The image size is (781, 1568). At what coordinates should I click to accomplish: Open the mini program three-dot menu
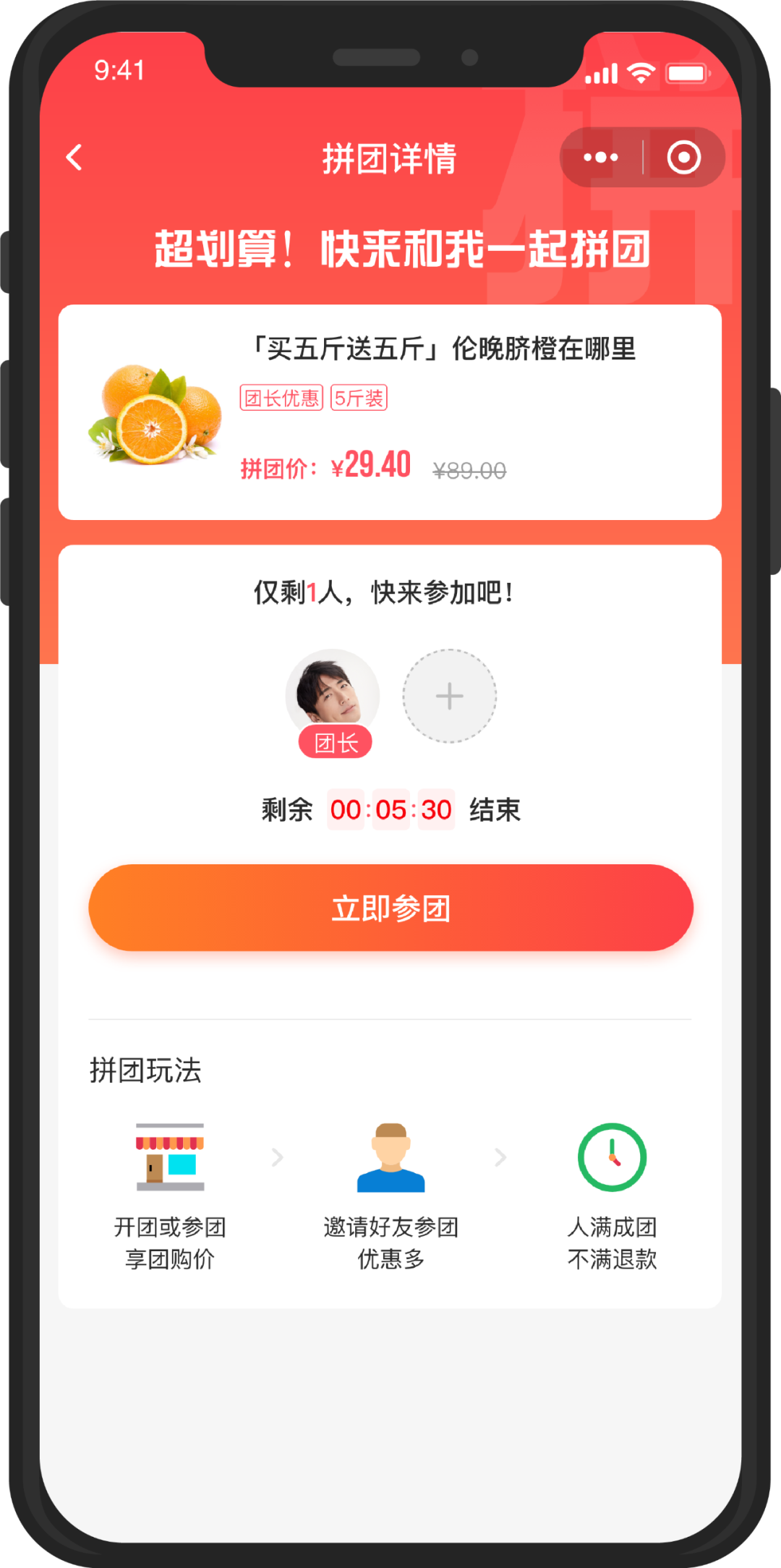(600, 158)
